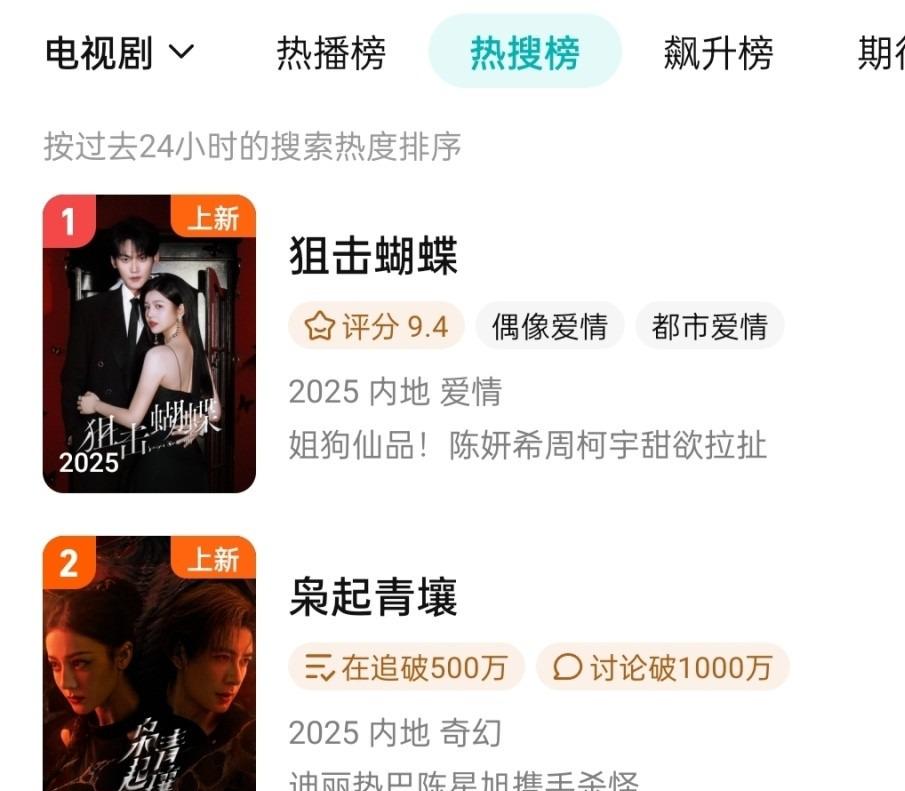Tap the 偶像爱情 tag chip
The width and height of the screenshot is (905, 791).
(x=549, y=327)
